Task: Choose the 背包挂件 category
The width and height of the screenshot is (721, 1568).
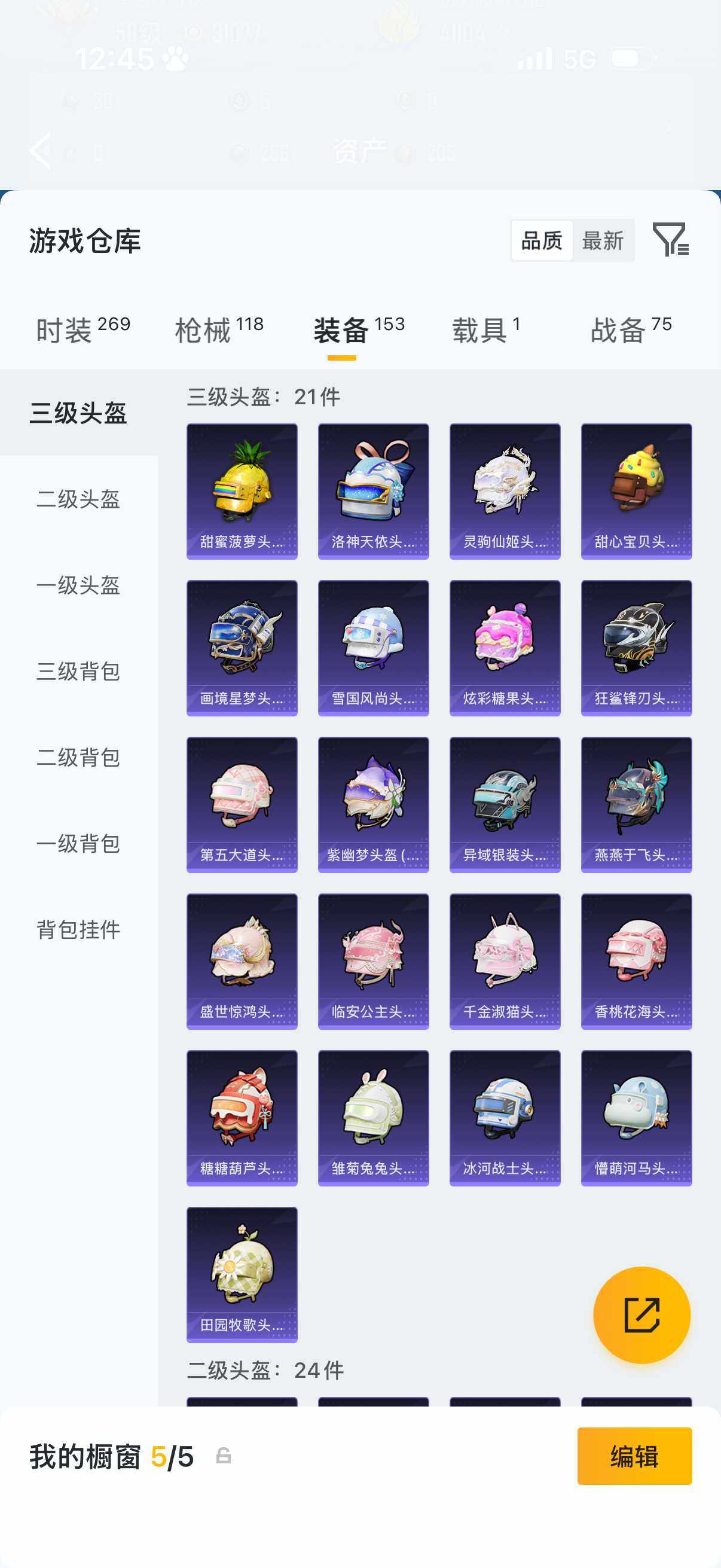Action: (x=78, y=929)
